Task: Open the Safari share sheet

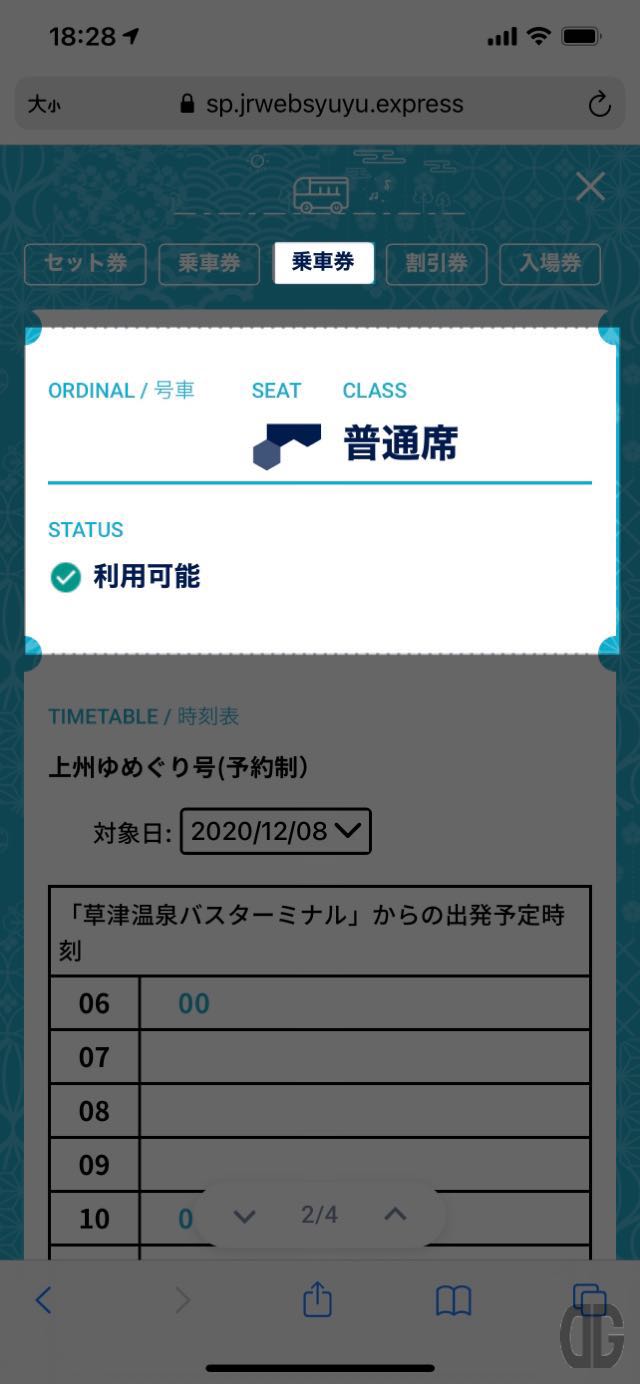Action: (x=317, y=1300)
